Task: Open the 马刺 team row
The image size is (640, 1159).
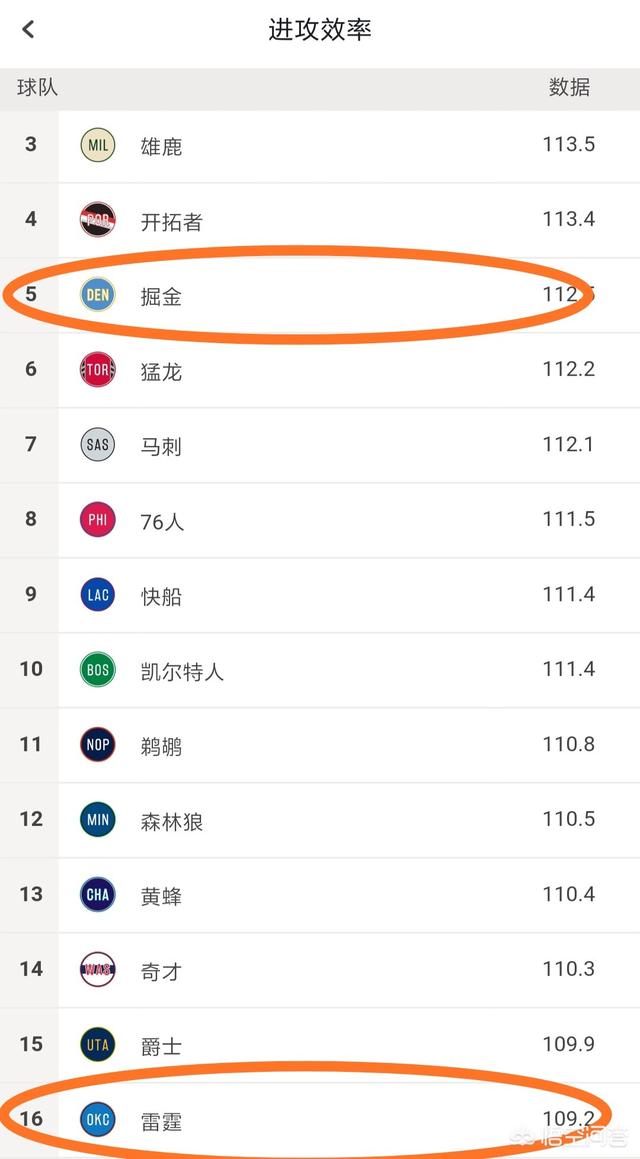Action: [x=320, y=445]
